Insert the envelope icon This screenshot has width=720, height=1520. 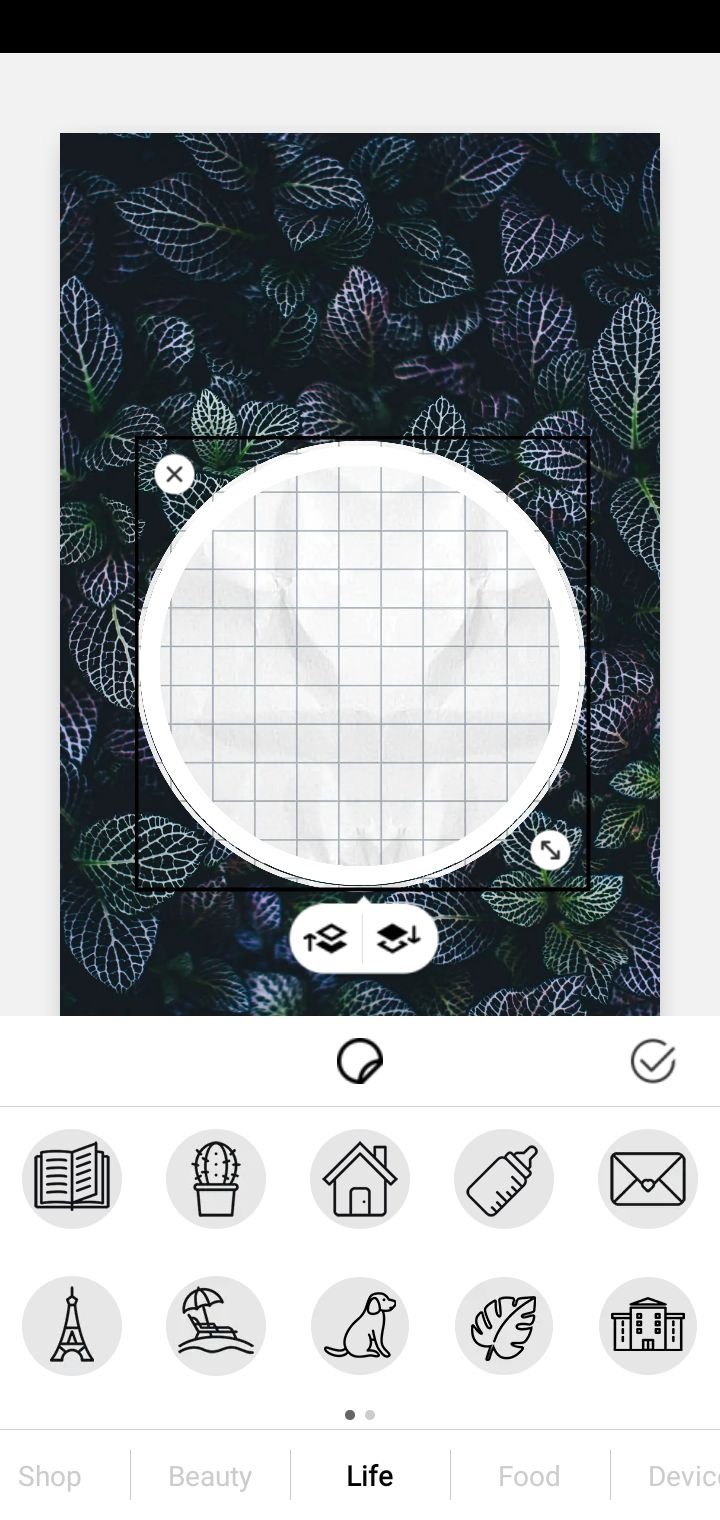[x=648, y=1178]
